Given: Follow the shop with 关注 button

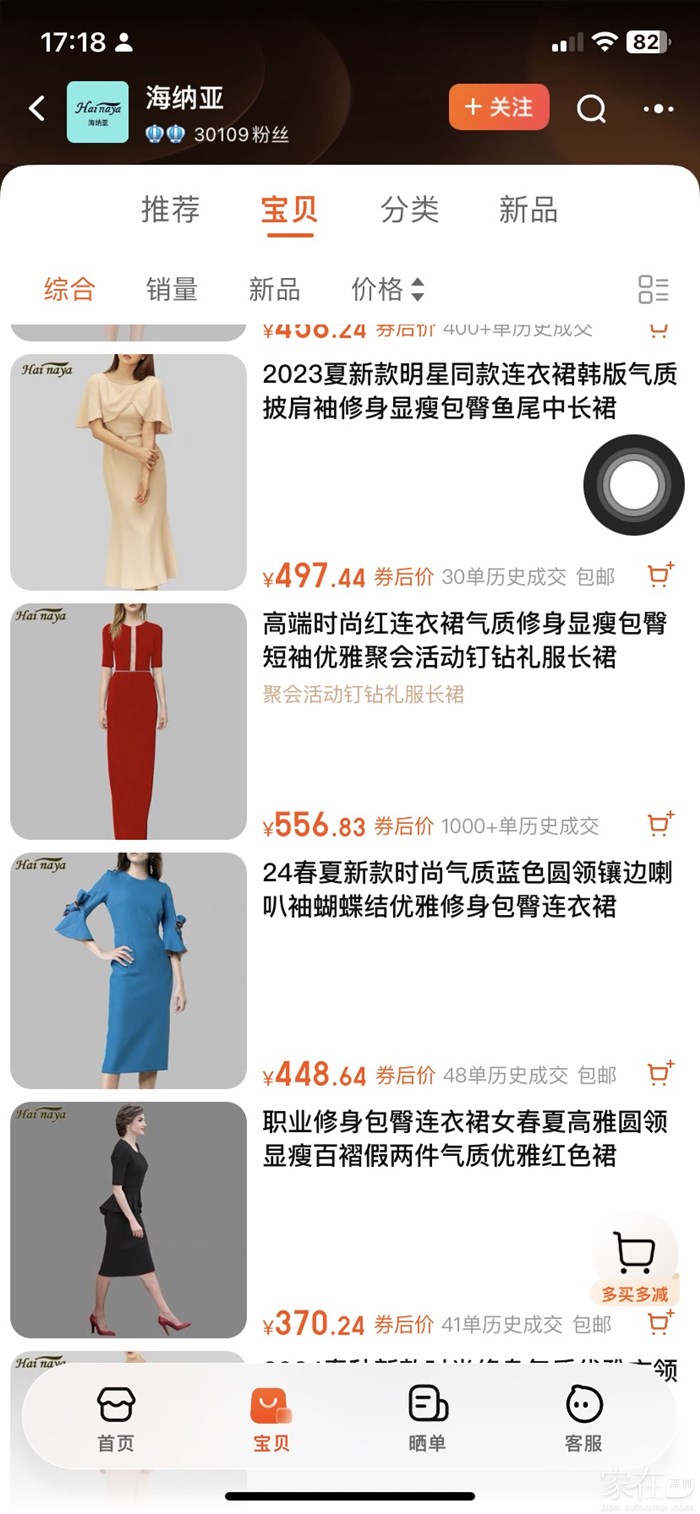Looking at the screenshot, I should pos(499,107).
